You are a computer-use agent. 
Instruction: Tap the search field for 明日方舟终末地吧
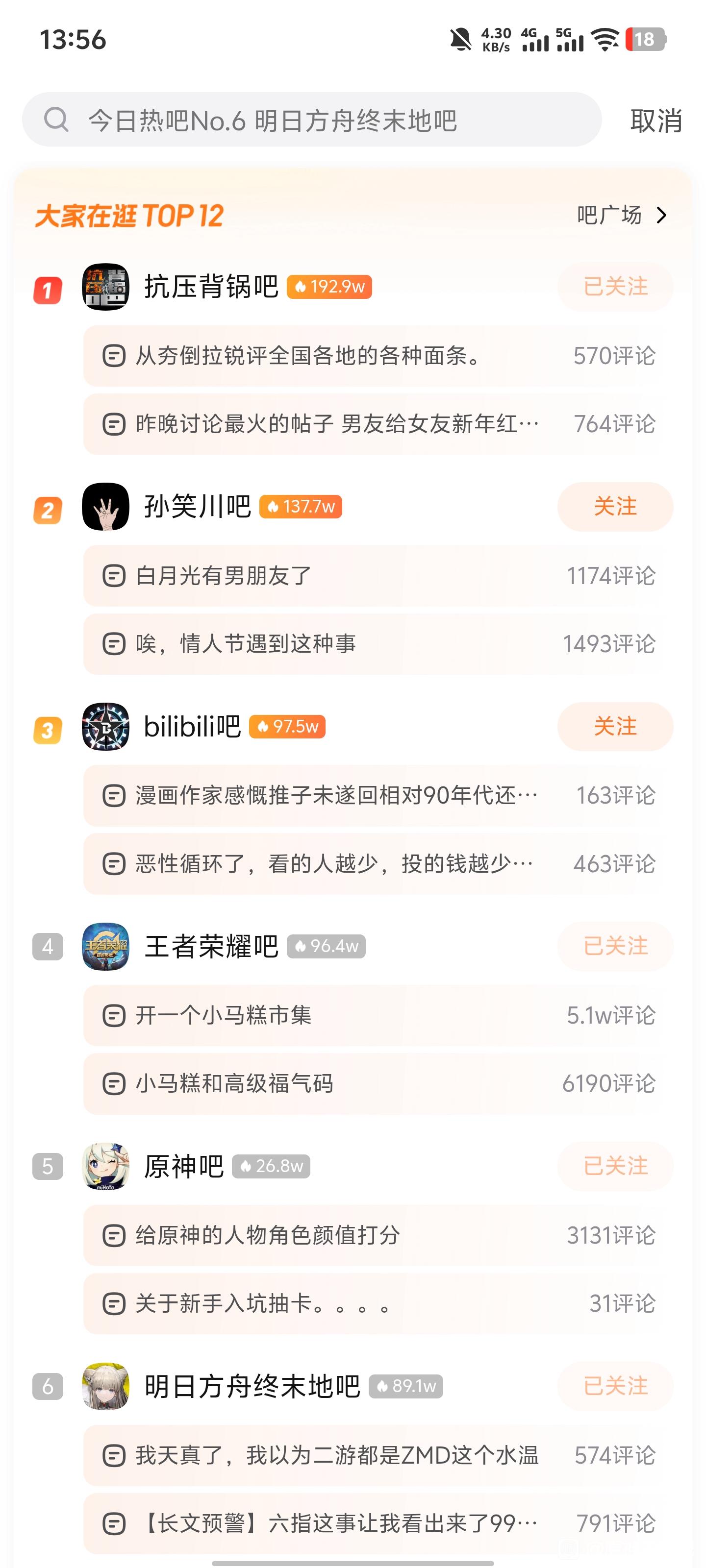coord(311,120)
